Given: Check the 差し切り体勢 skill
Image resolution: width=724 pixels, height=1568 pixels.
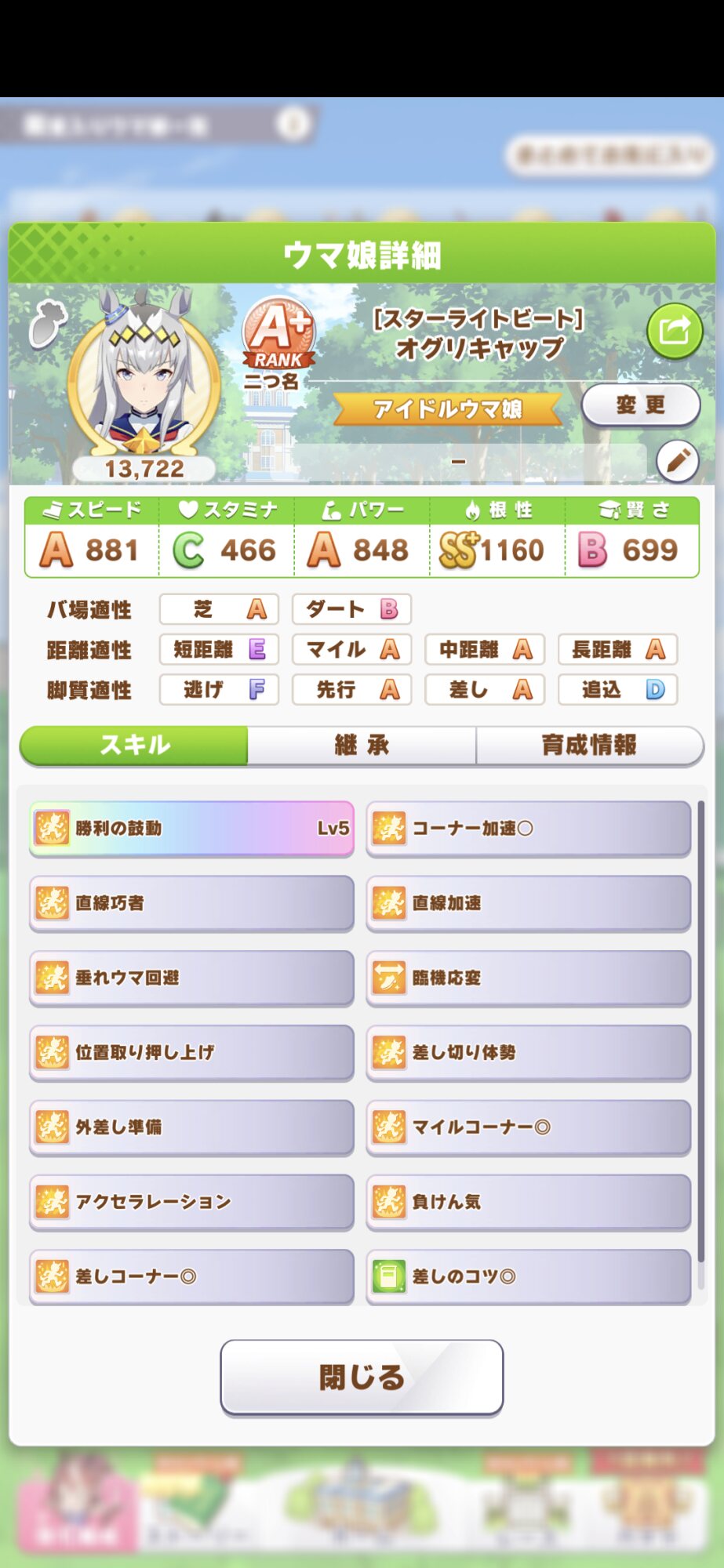Looking at the screenshot, I should point(528,1052).
